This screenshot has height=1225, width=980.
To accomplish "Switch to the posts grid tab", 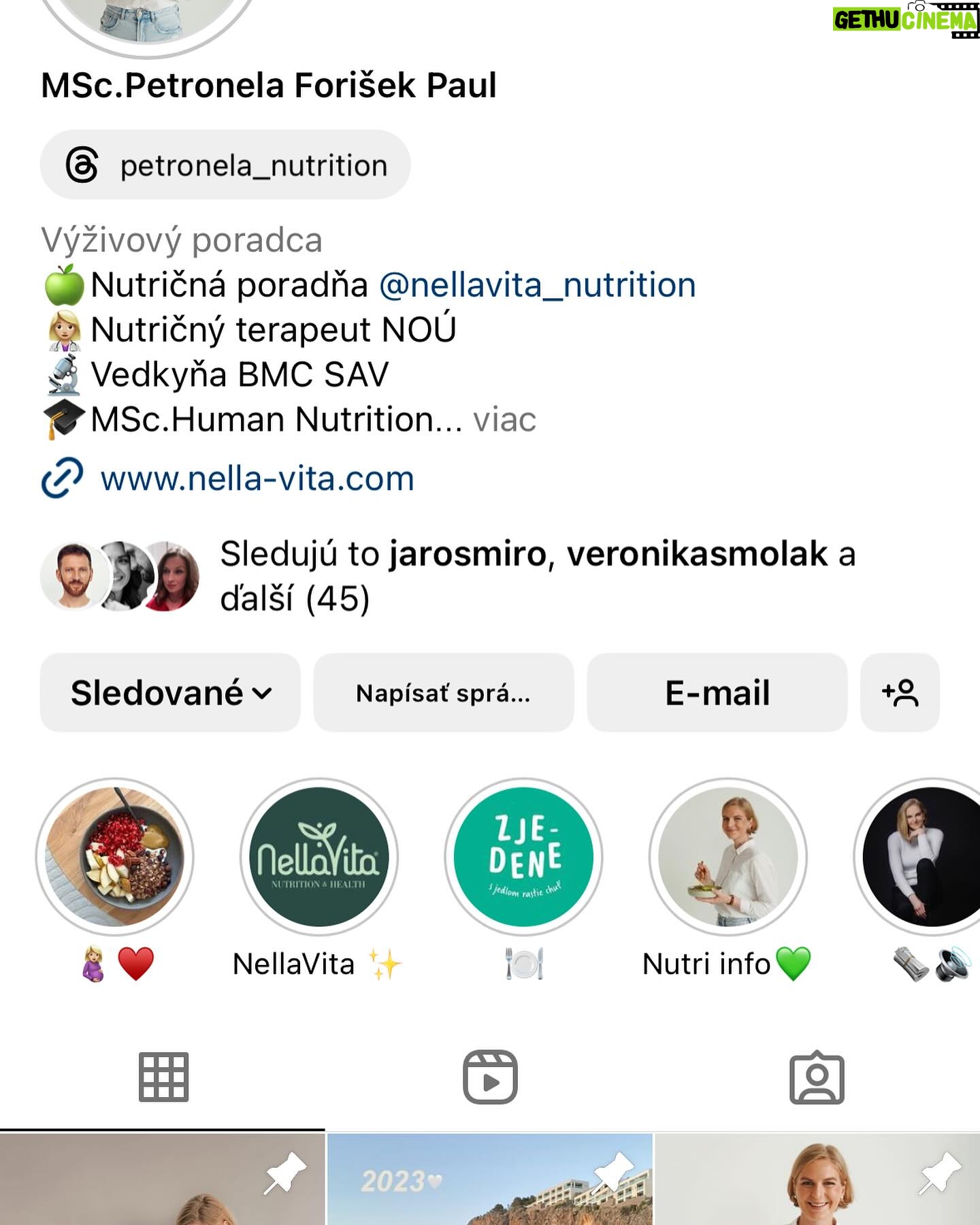I will point(163,1077).
